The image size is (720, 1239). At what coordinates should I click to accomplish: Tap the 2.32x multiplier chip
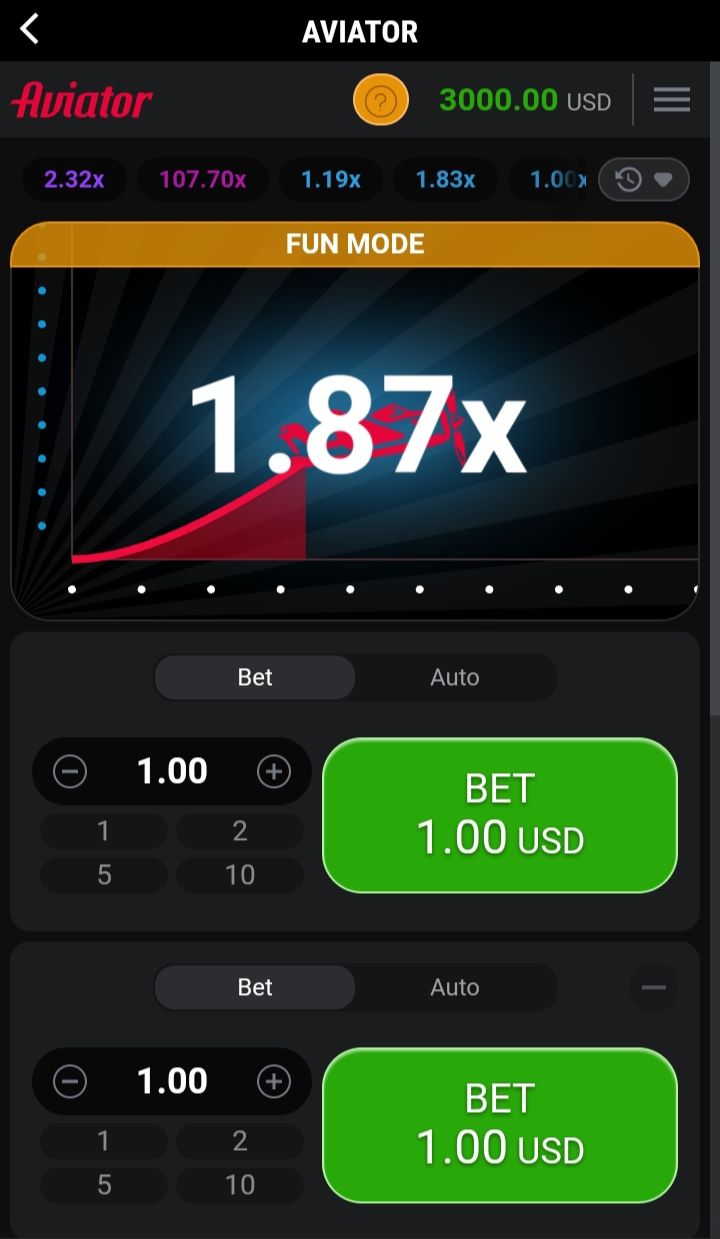74,180
